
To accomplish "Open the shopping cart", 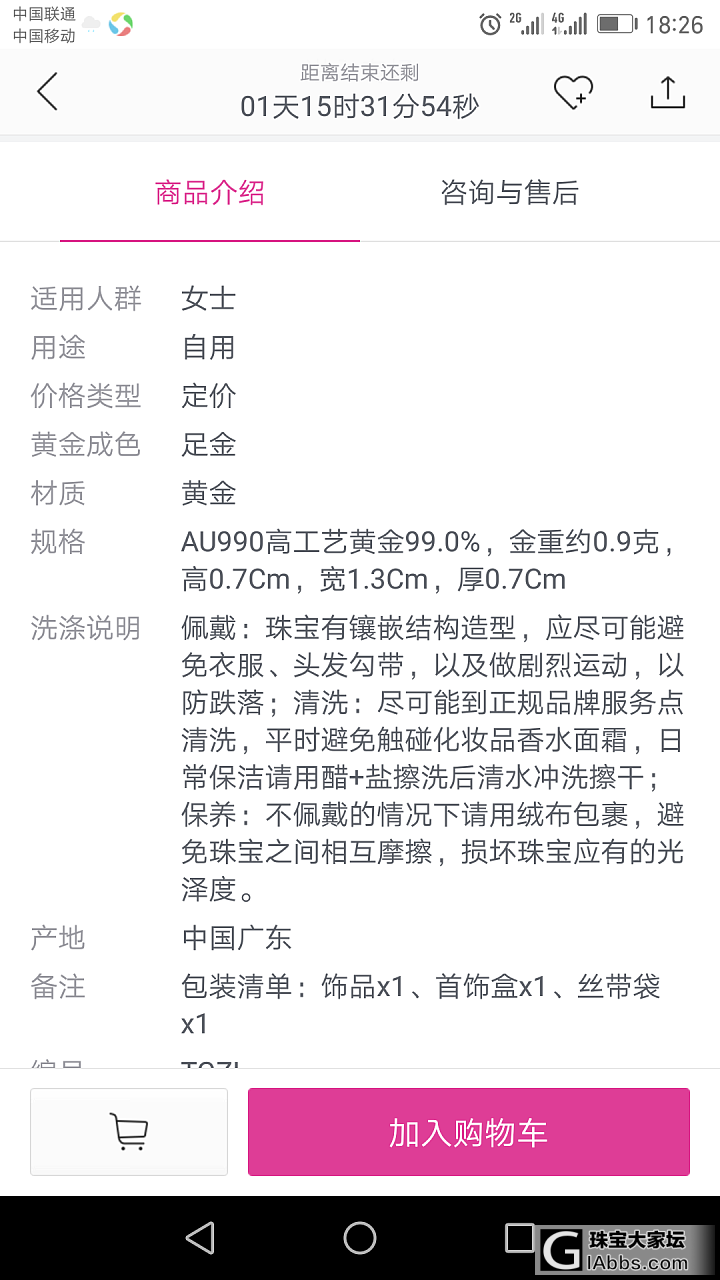I will (x=129, y=1132).
